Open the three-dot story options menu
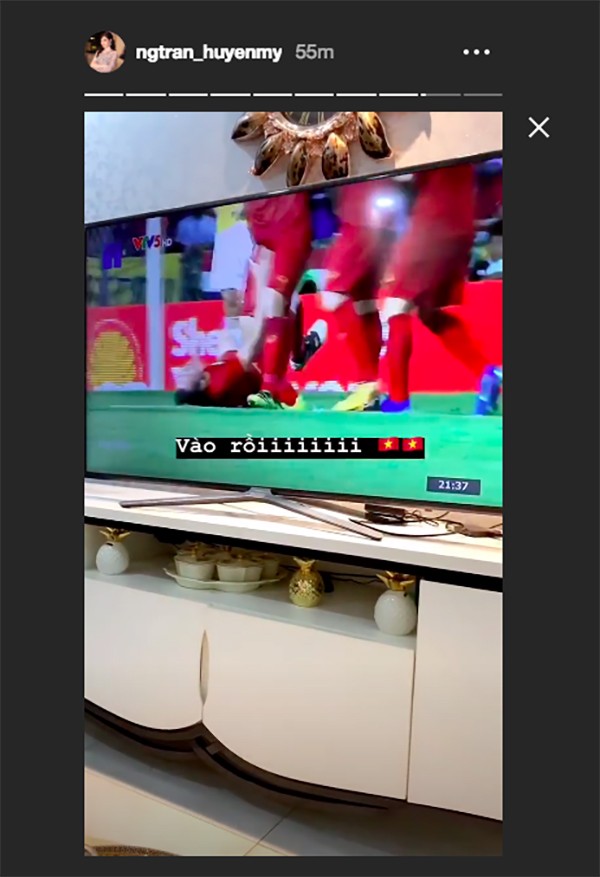Screen dimensions: 600x877 [477, 52]
